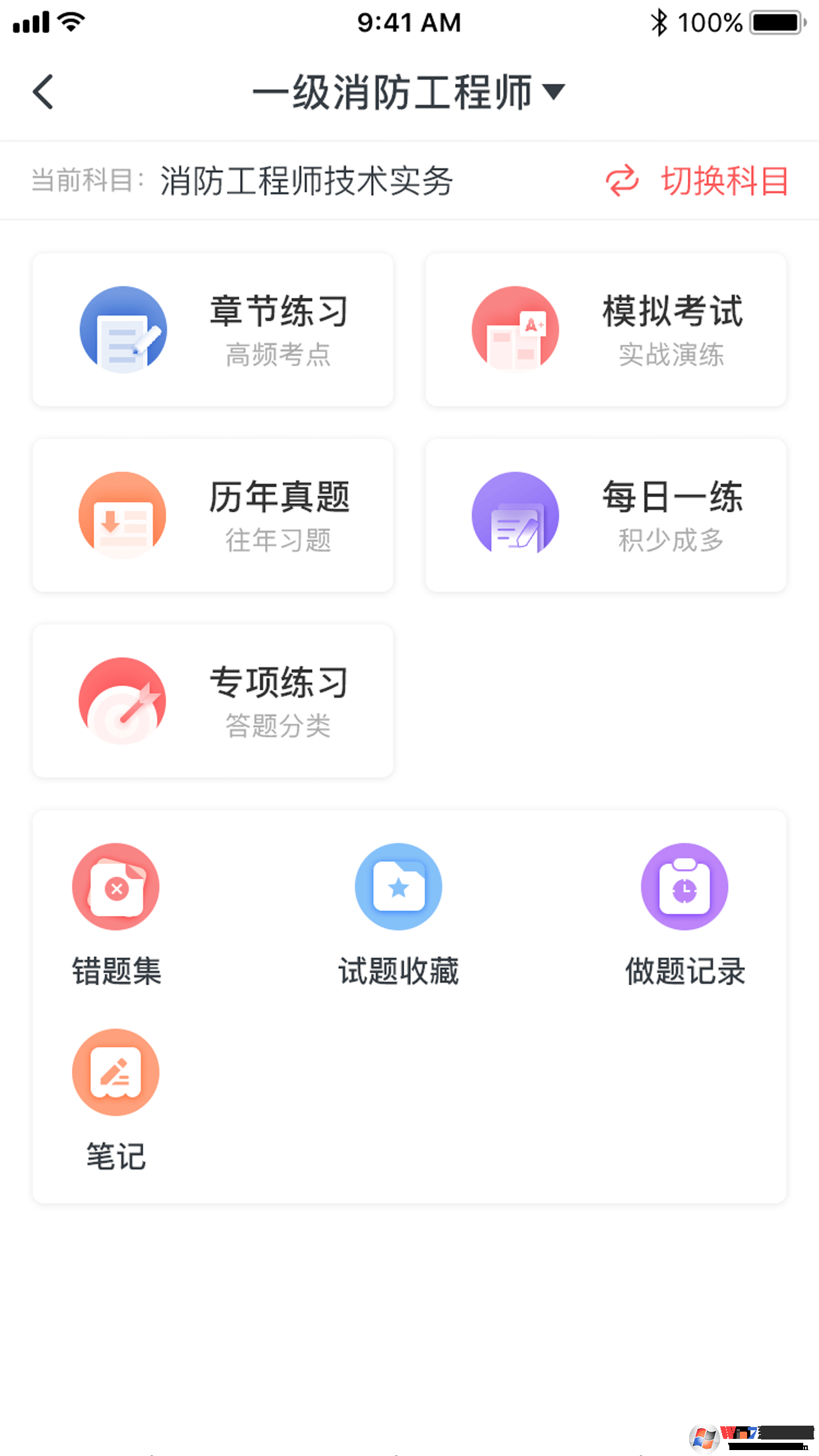Go back using the top-left arrow
This screenshot has width=819, height=1456.
coord(44,92)
